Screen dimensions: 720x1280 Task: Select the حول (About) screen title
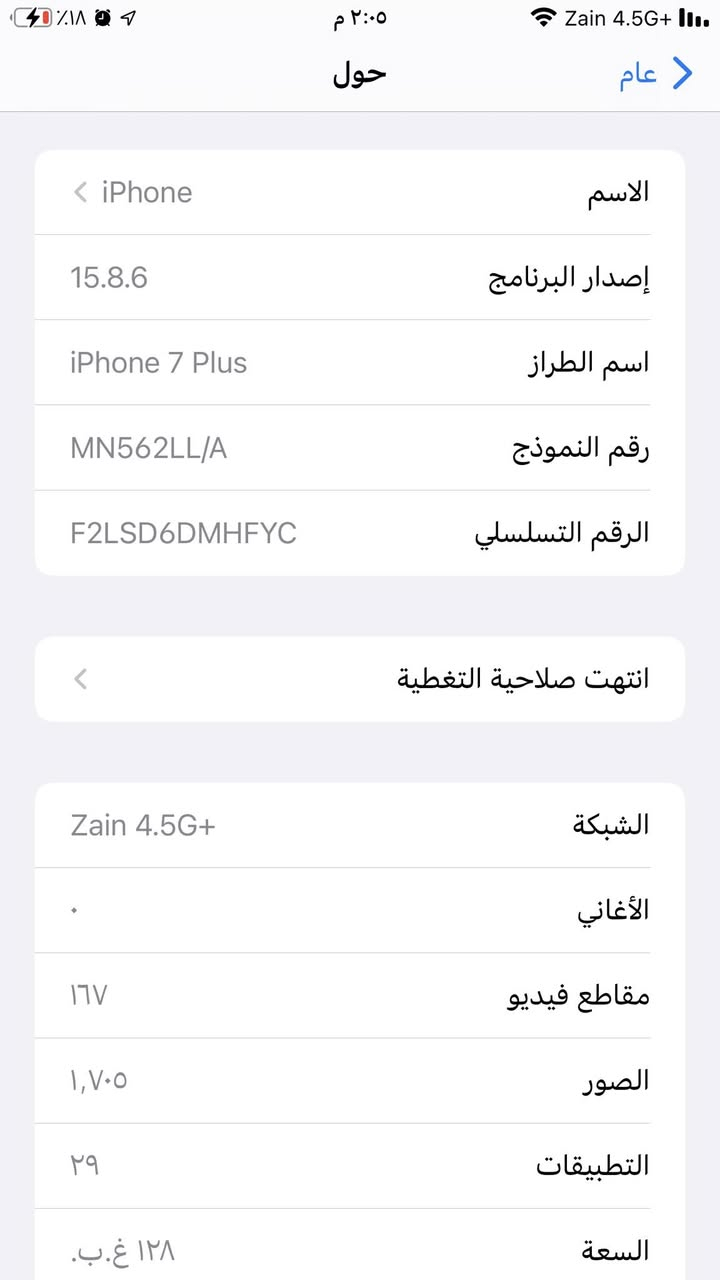359,73
